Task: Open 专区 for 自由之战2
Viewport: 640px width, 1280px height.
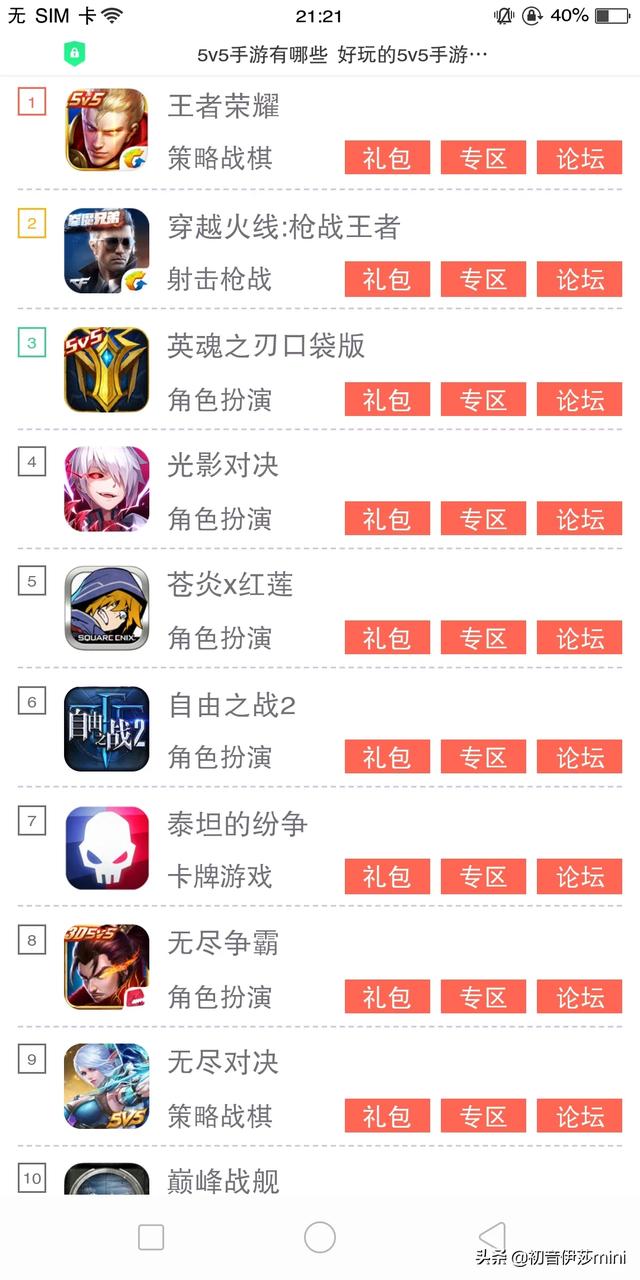Action: (x=484, y=757)
